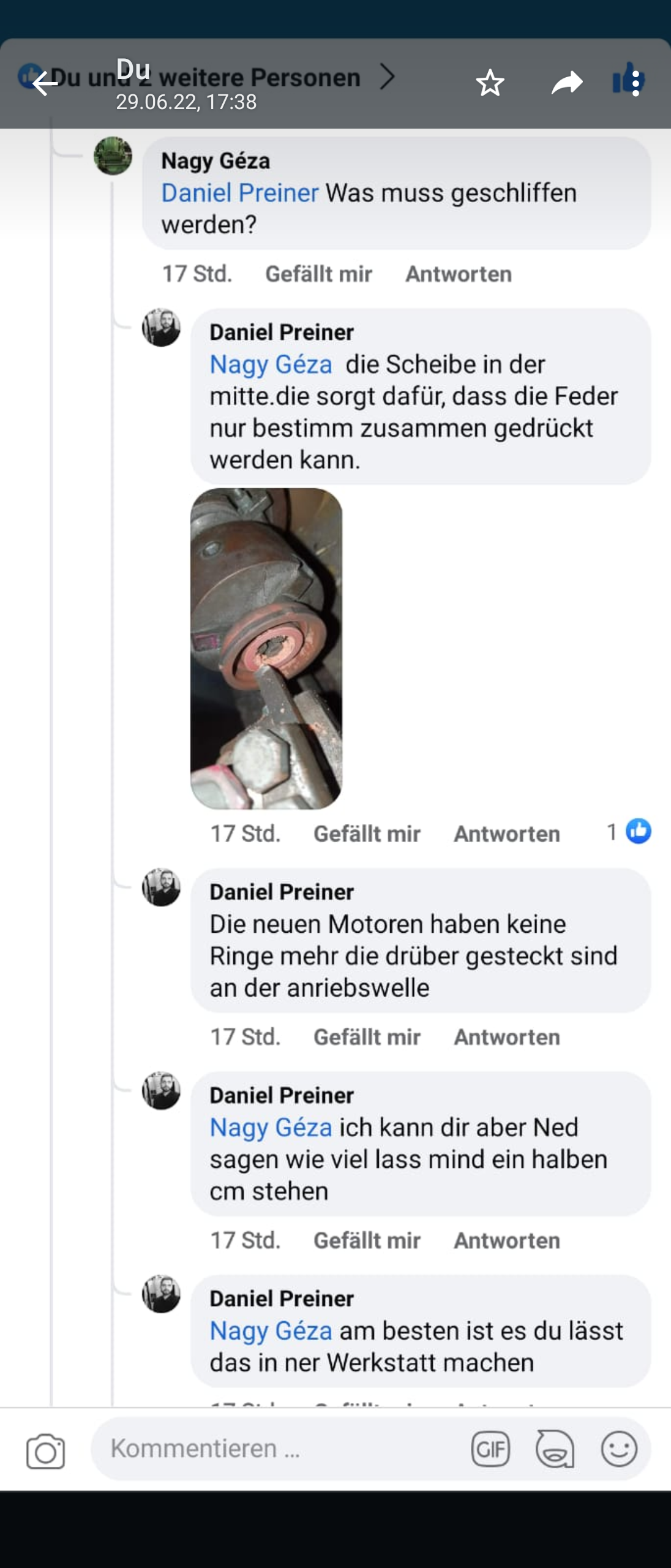The width and height of the screenshot is (671, 1568).
Task: Toggle like on Nagy Géza's question comment
Action: click(317, 274)
